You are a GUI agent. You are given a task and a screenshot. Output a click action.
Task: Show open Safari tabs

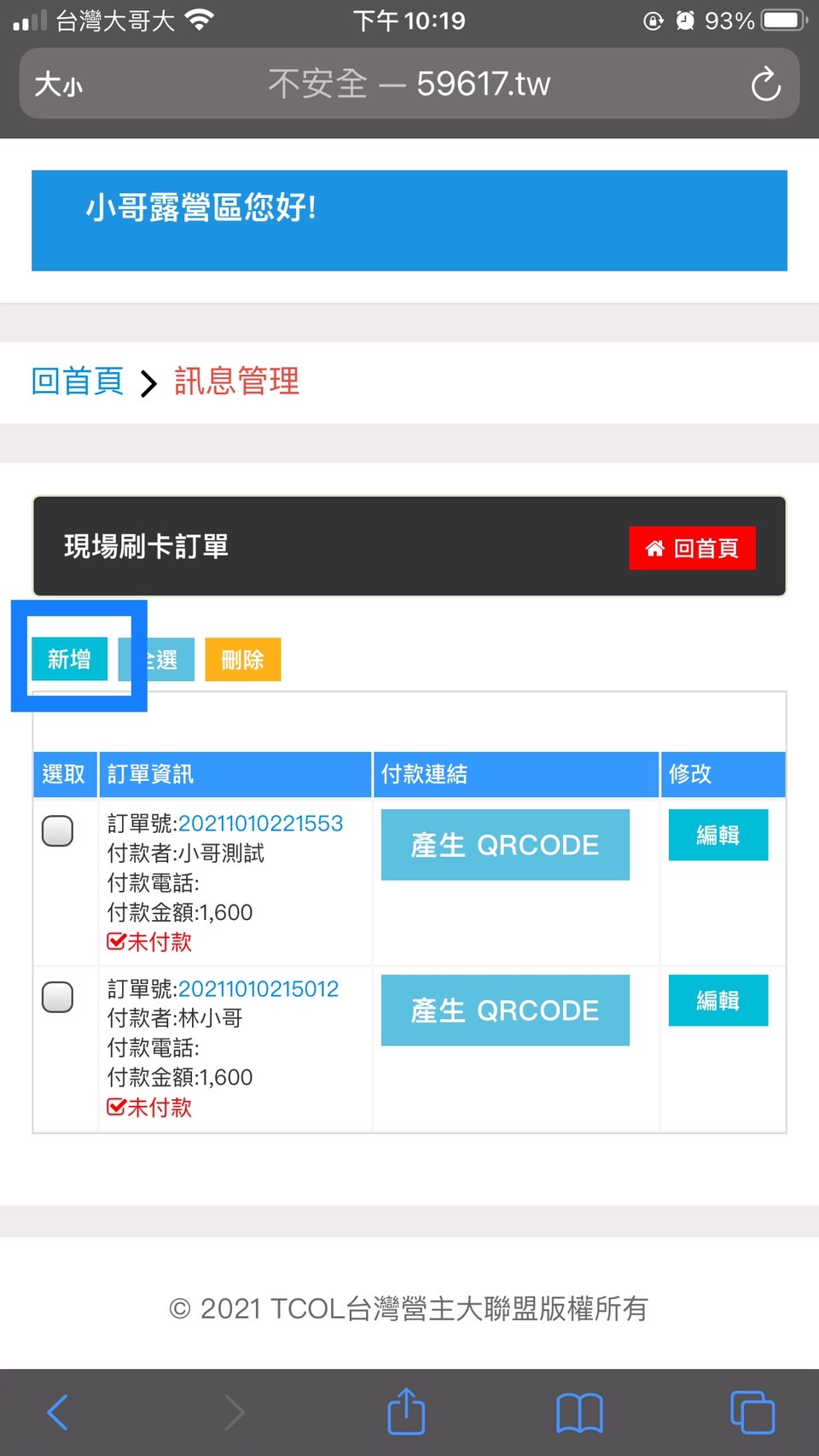[752, 1412]
